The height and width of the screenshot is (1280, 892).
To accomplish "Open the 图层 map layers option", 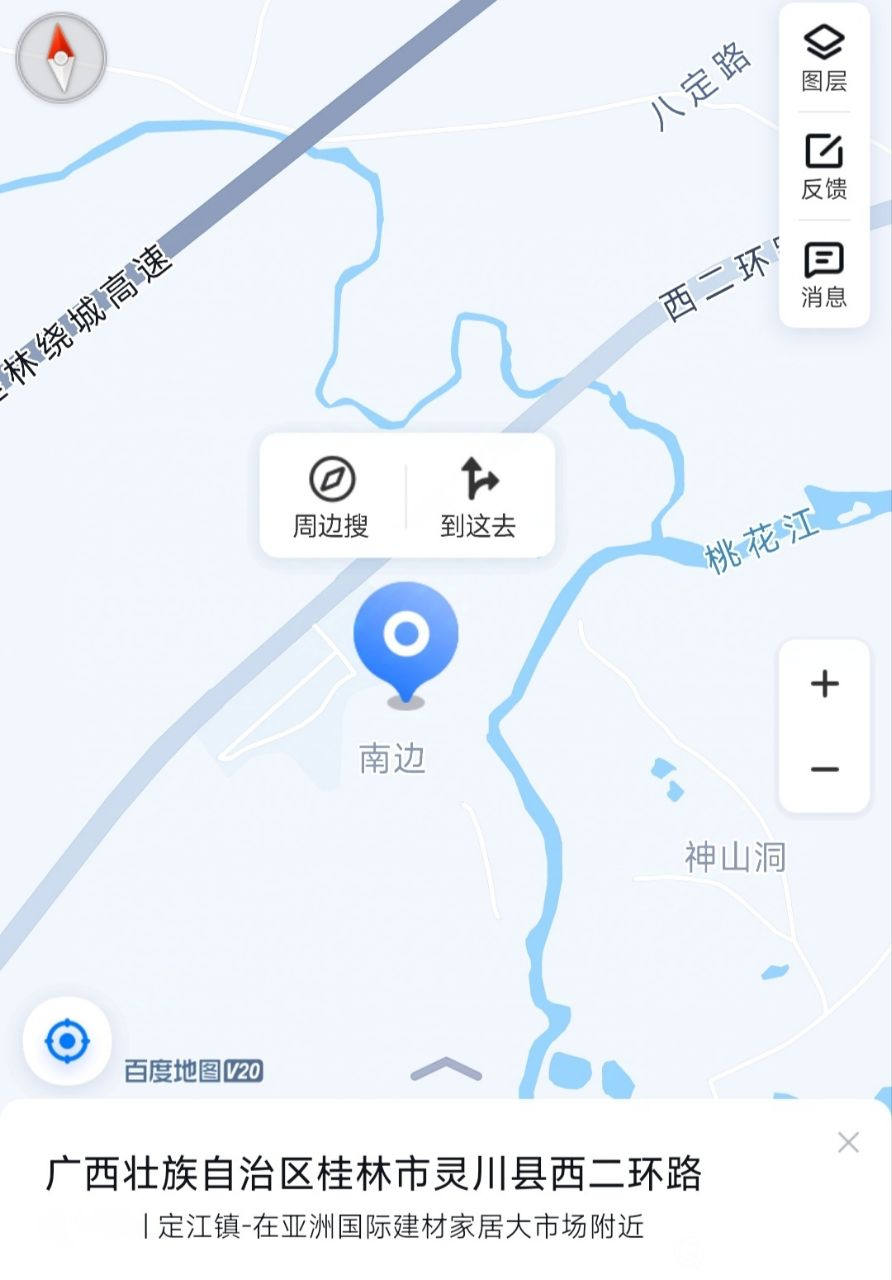I will pos(824,58).
